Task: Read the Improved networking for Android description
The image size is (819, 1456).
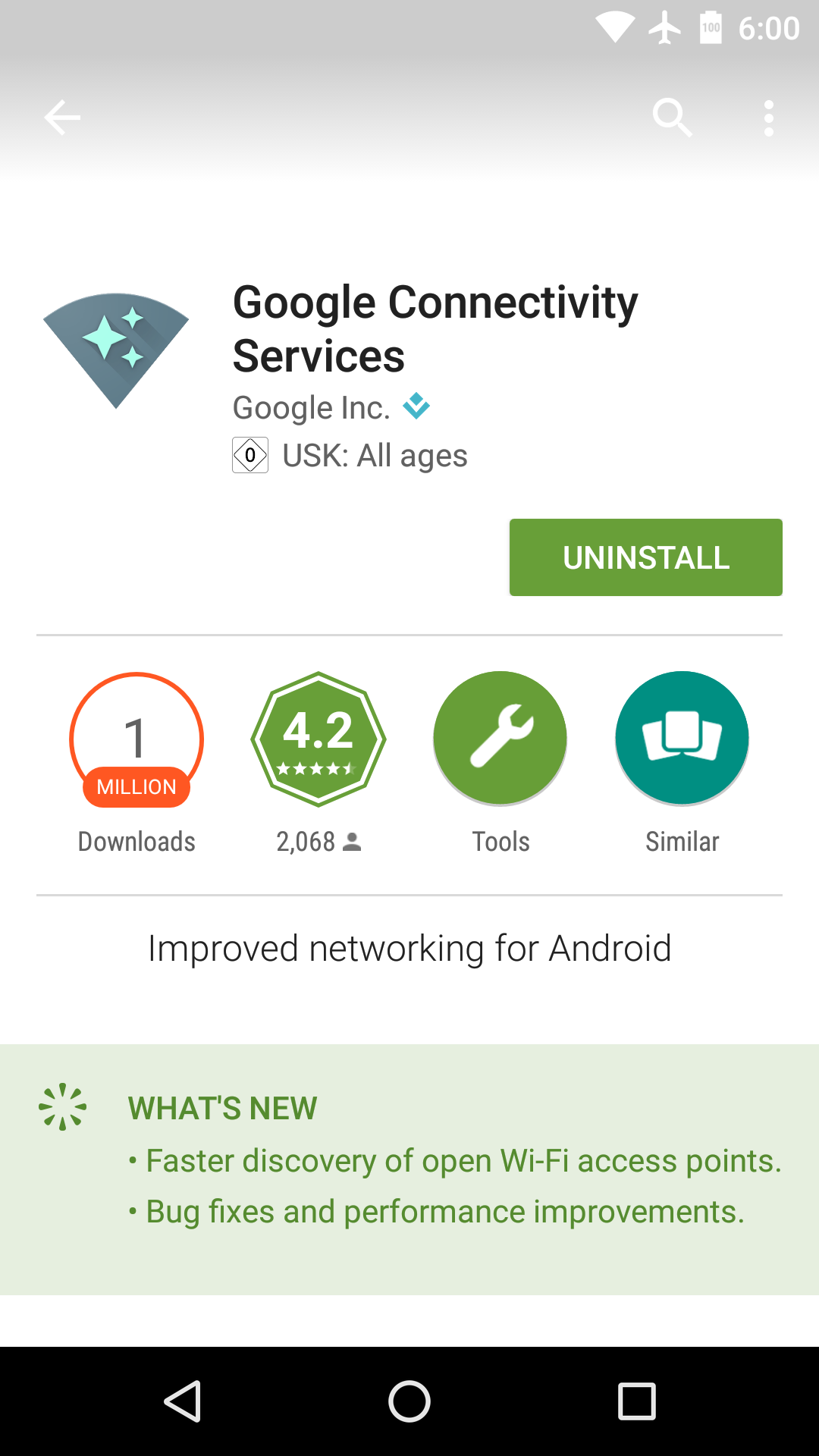Action: 409,949
